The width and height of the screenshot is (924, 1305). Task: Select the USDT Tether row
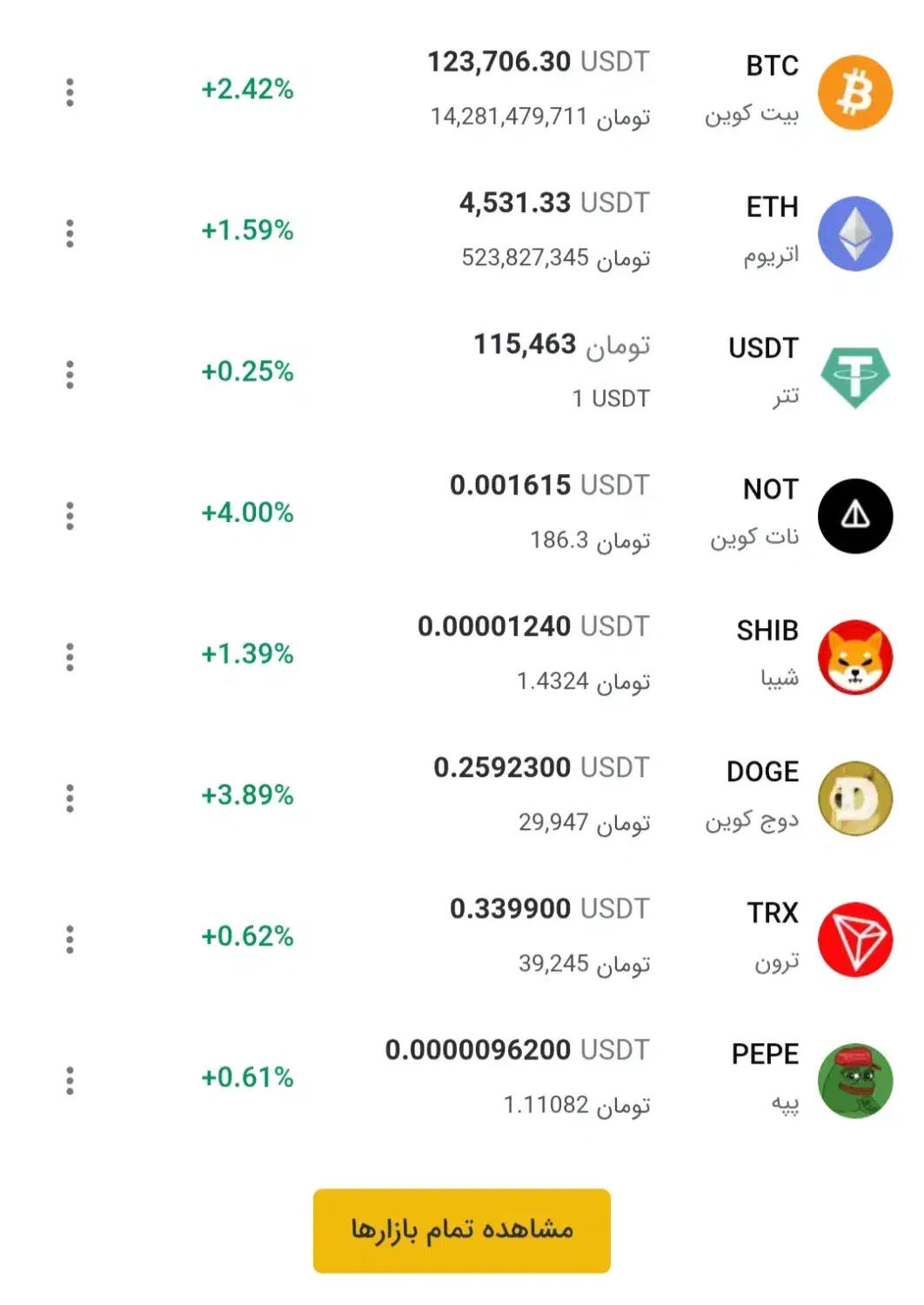point(539,372)
